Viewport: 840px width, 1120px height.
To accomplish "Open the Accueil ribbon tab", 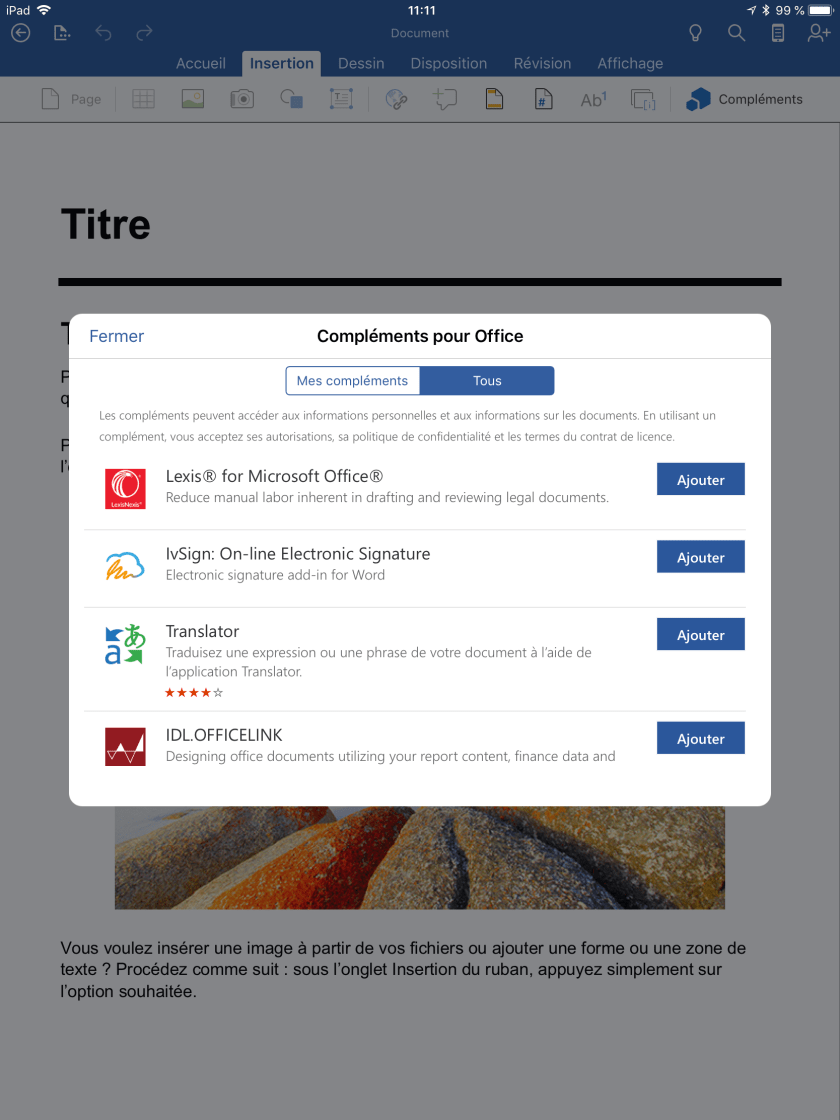I will [201, 63].
